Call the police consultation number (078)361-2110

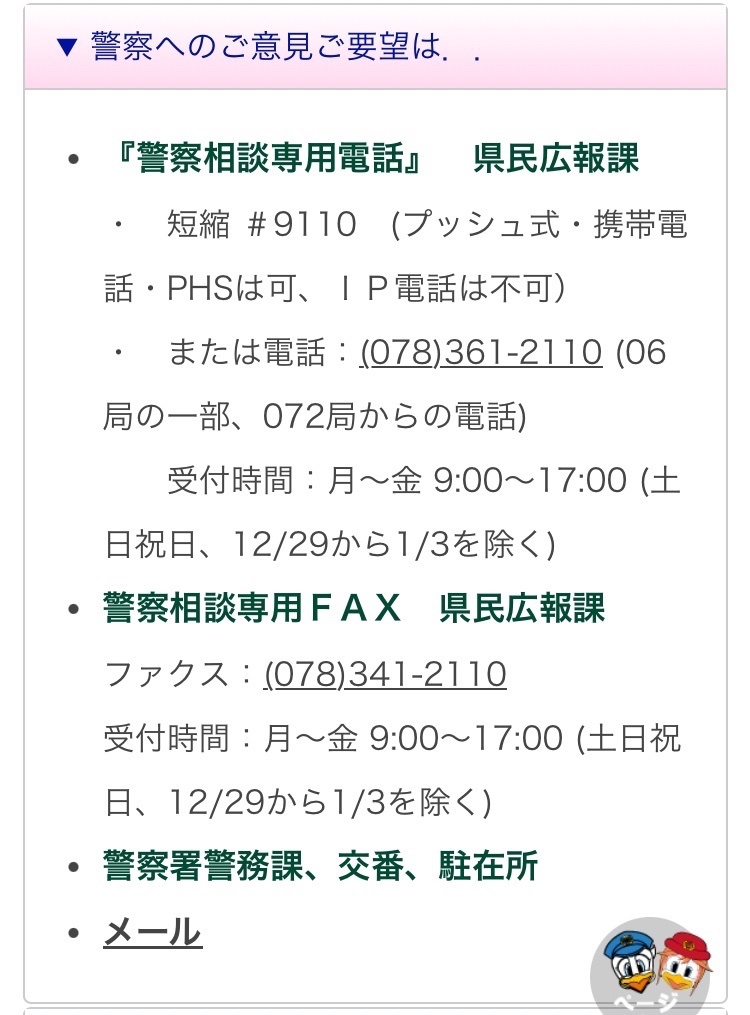click(480, 353)
